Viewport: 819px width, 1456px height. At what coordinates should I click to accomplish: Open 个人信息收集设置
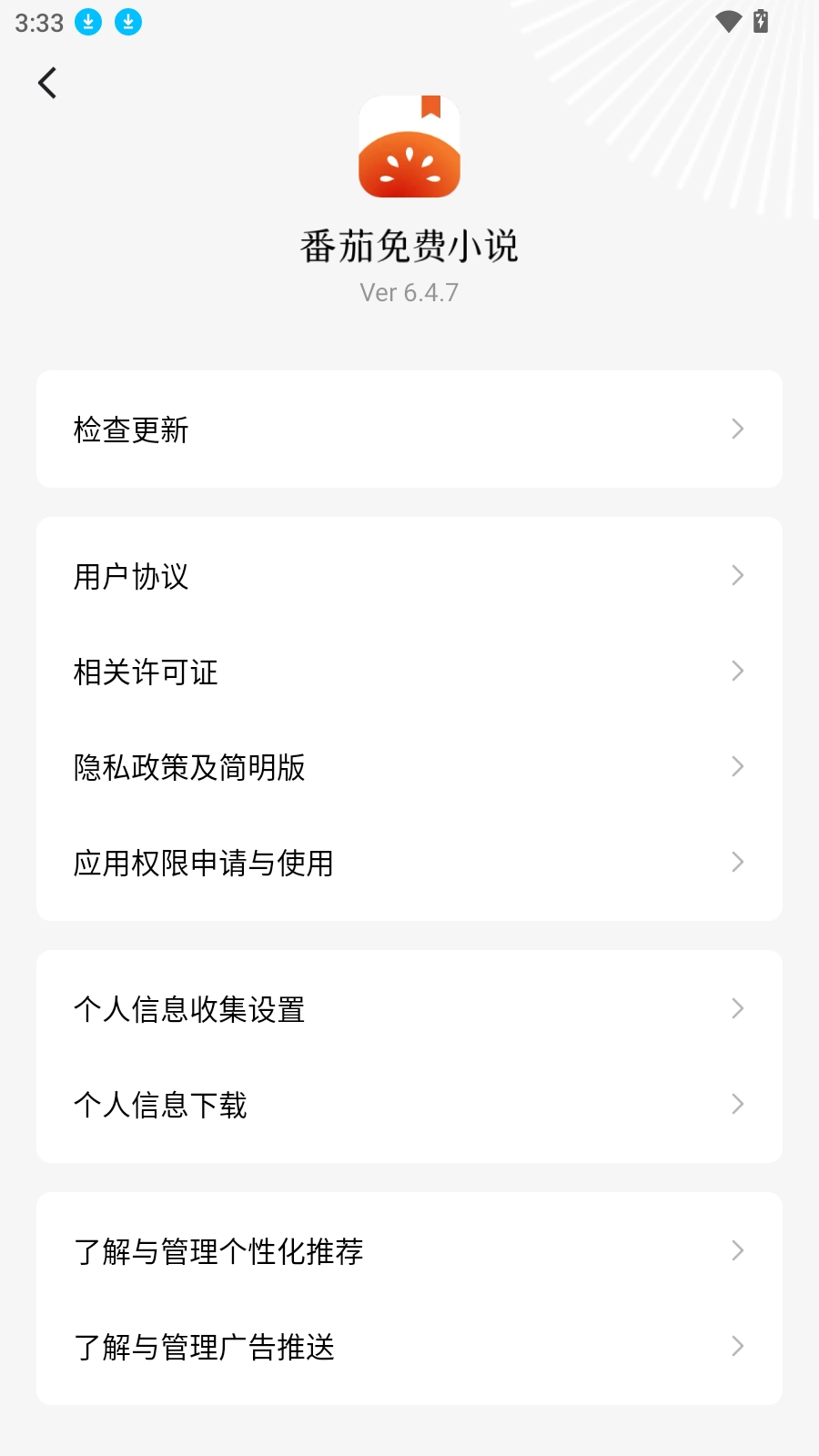pyautogui.click(x=409, y=1009)
